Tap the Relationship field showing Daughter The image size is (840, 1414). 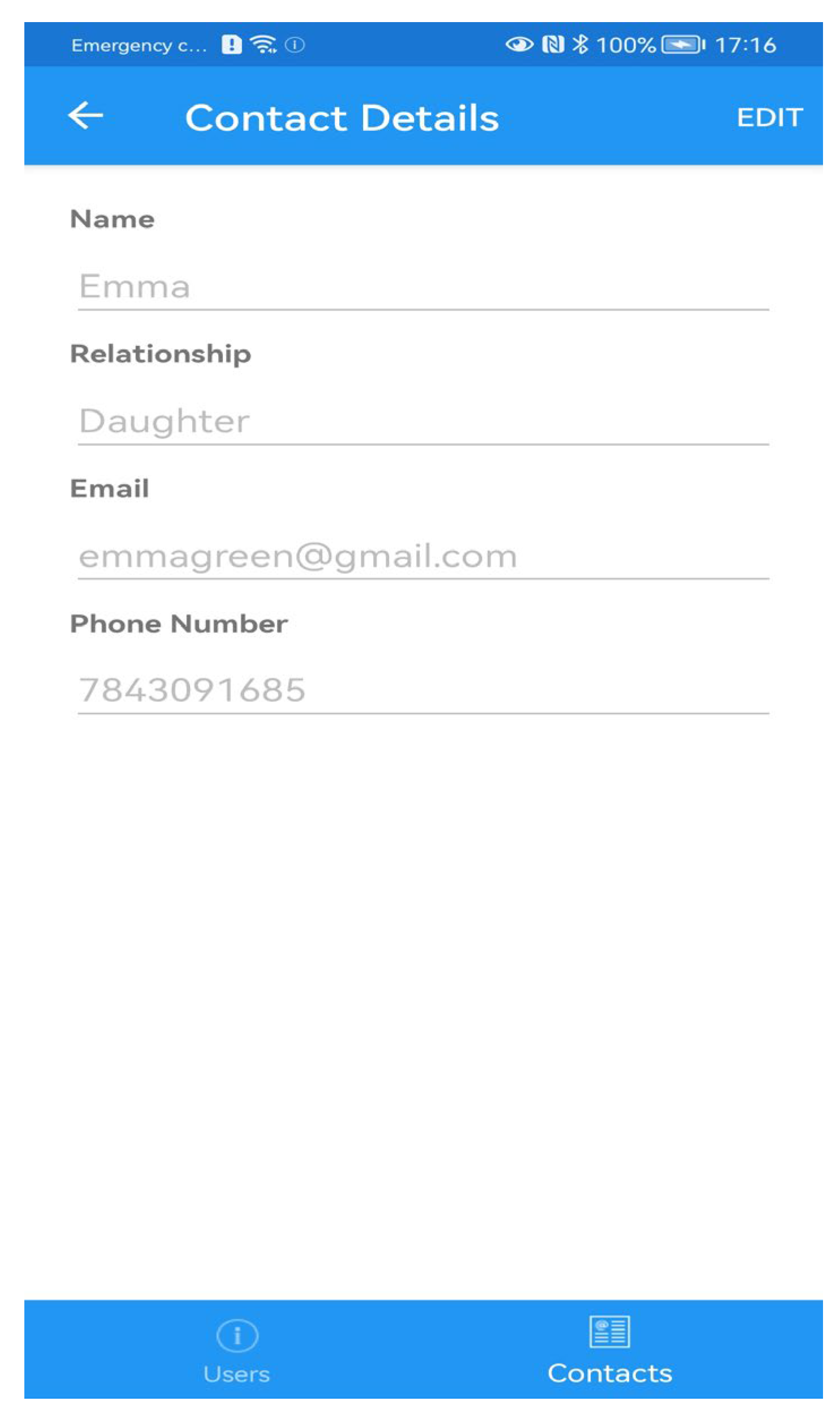click(423, 421)
